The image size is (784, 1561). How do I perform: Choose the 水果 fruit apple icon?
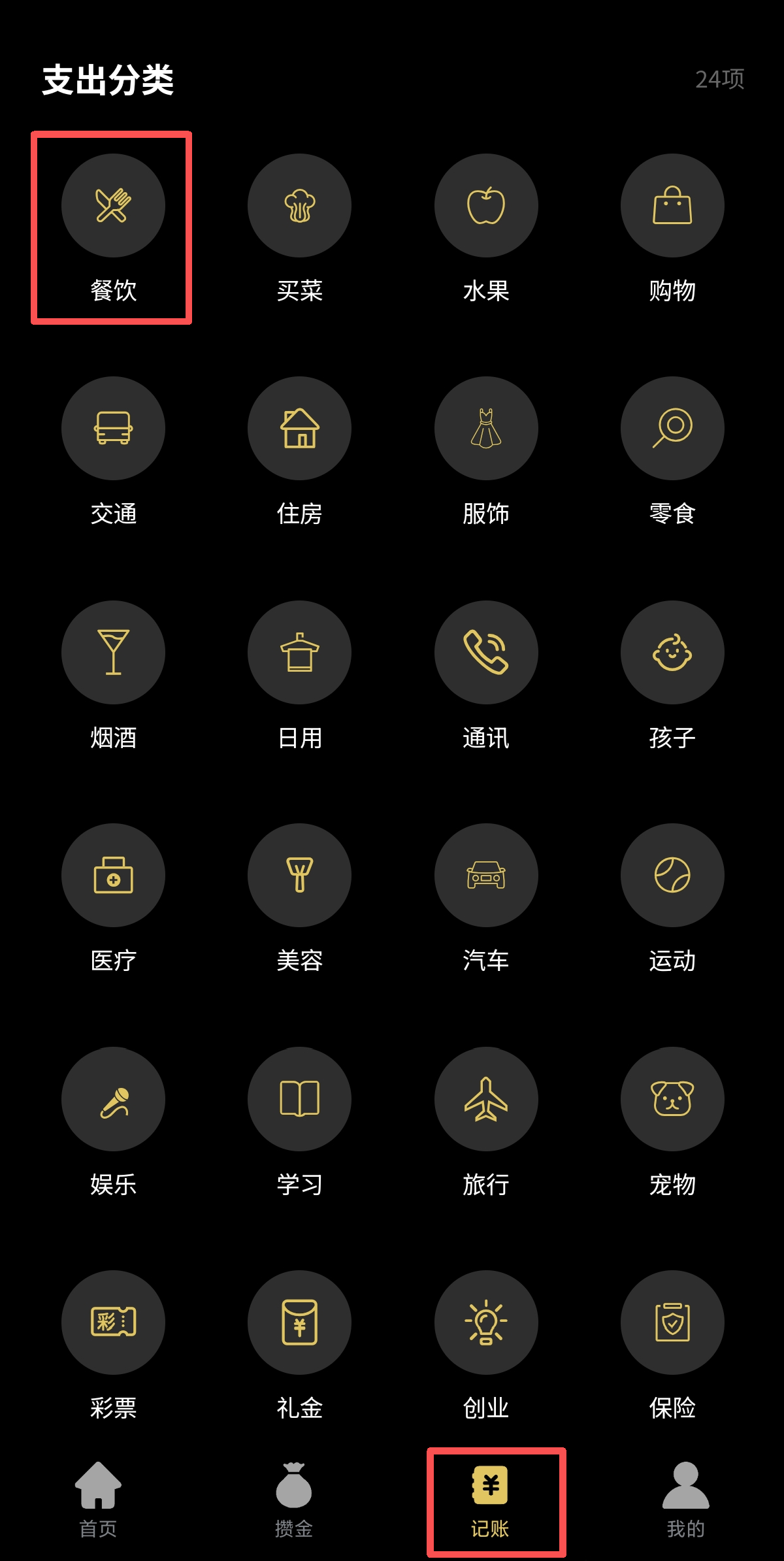tap(486, 205)
